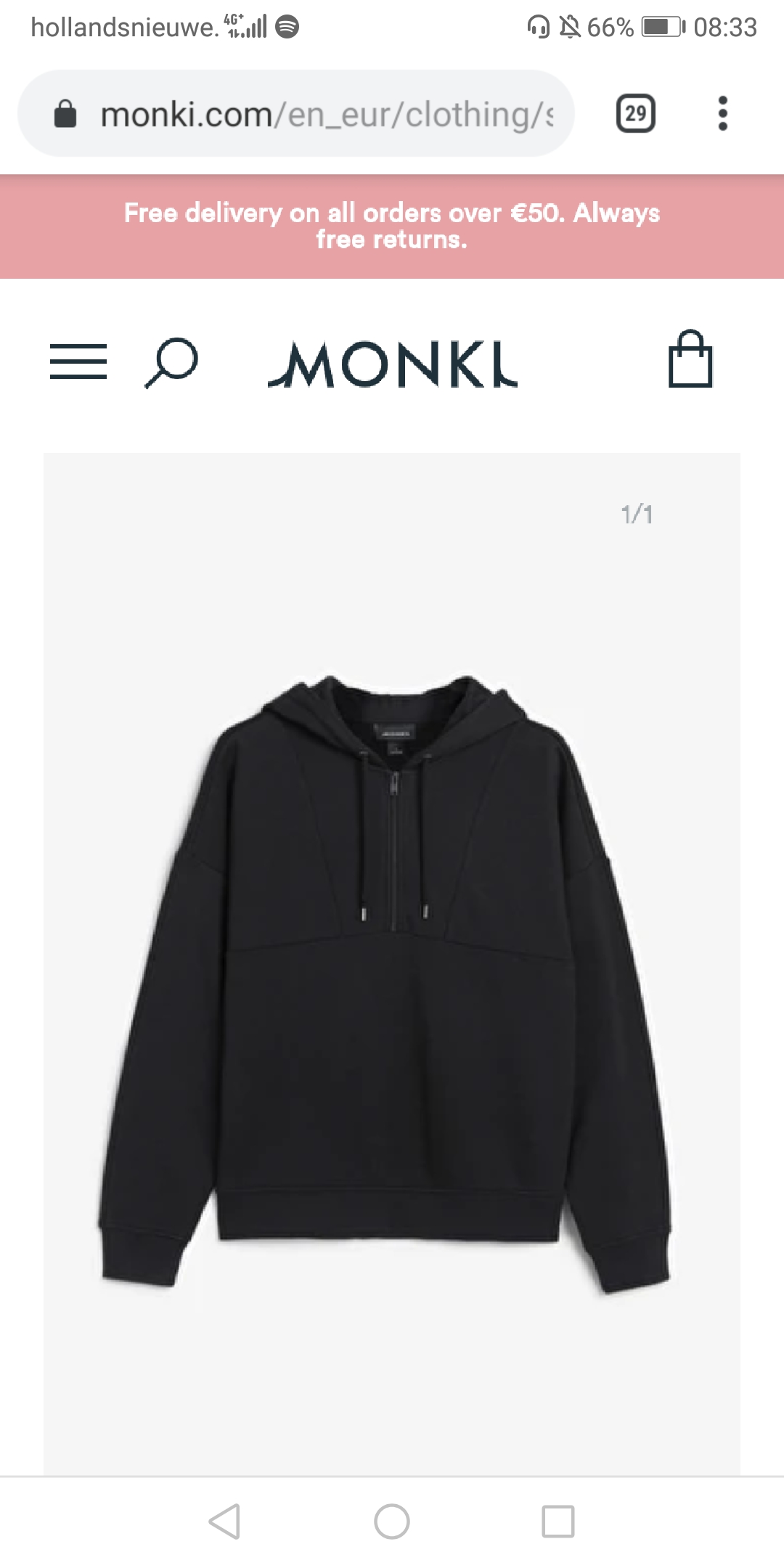Open recent apps from navigation bar

coord(558,1521)
